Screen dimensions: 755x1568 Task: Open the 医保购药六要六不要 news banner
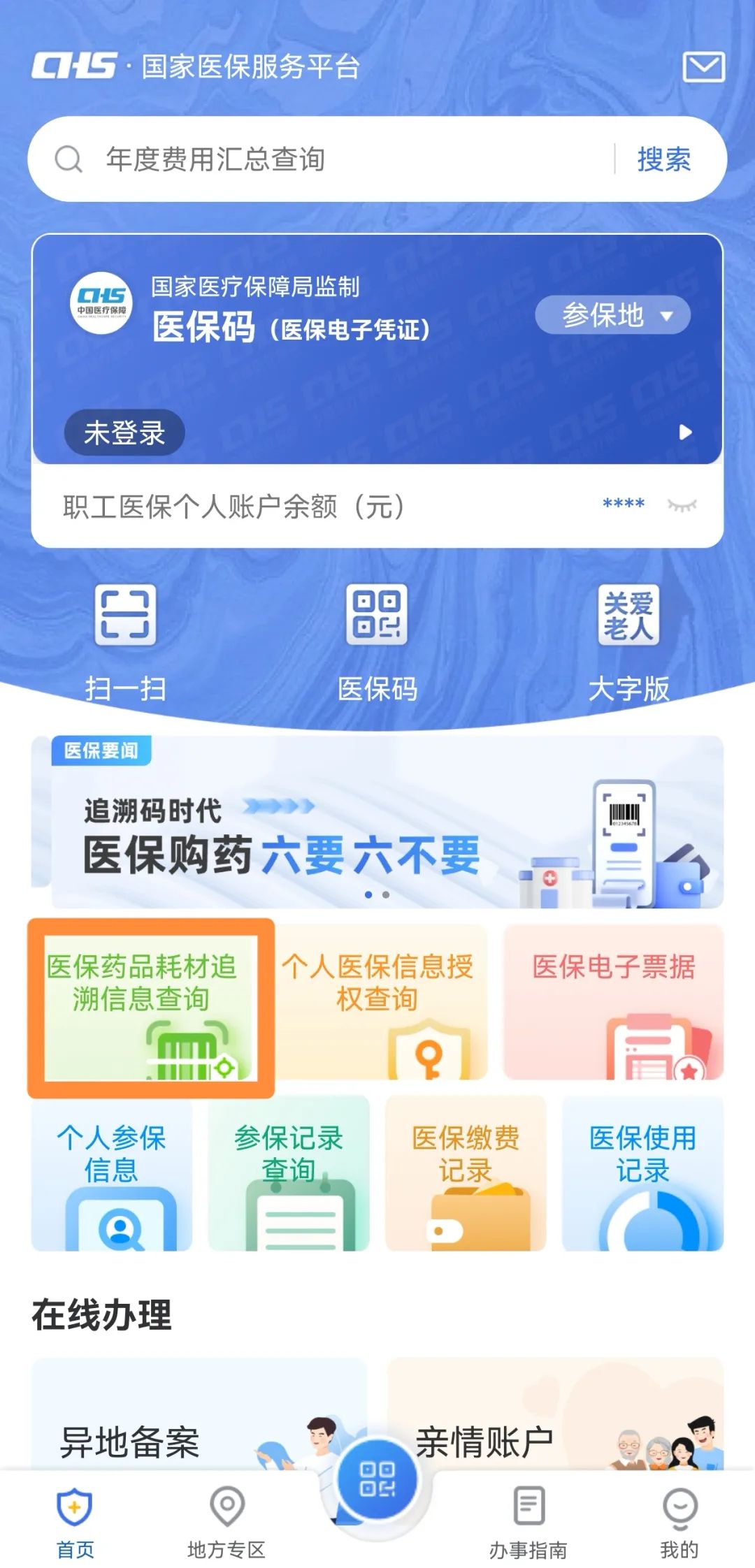pos(377,822)
